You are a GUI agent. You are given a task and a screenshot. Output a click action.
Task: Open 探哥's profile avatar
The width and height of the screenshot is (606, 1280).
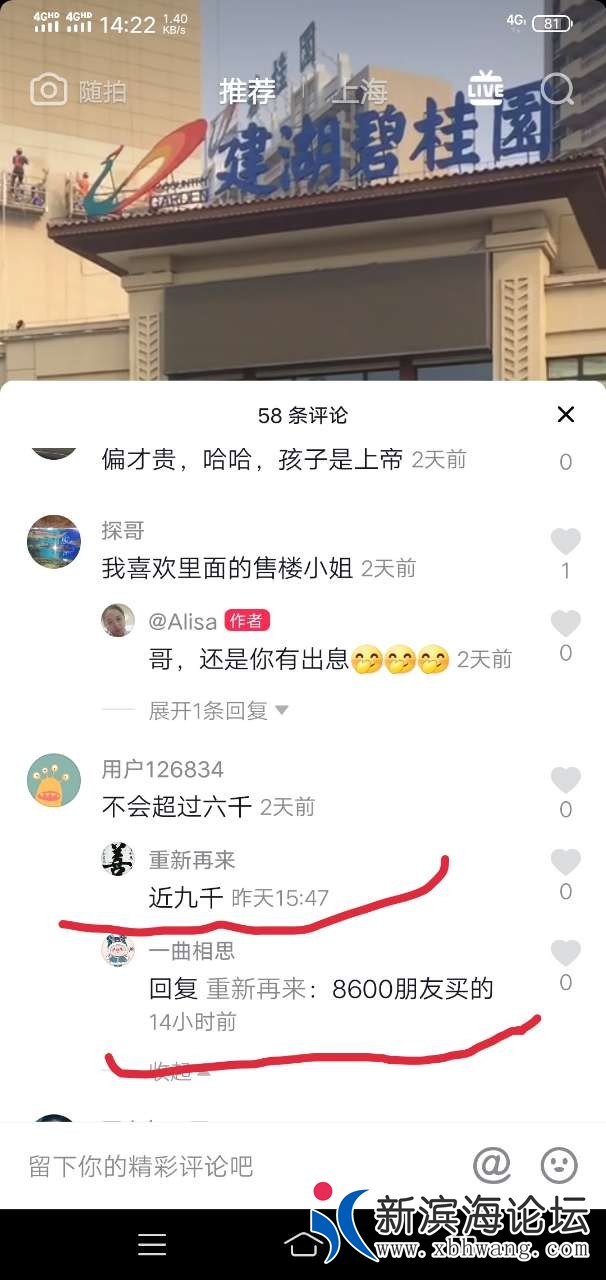point(53,542)
